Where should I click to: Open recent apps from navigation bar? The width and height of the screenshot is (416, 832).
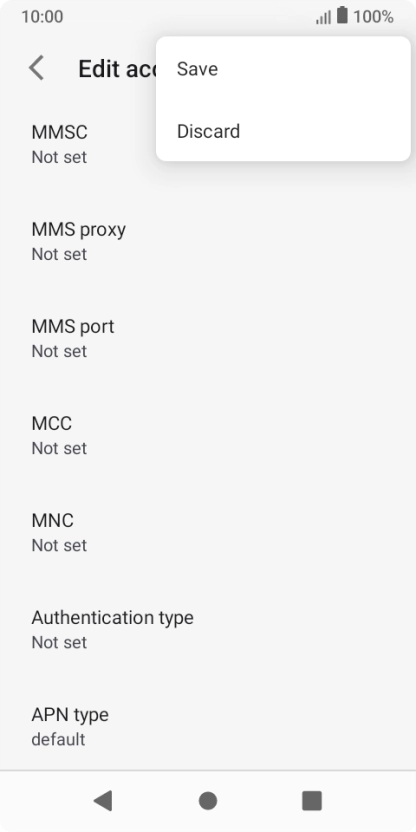click(312, 801)
